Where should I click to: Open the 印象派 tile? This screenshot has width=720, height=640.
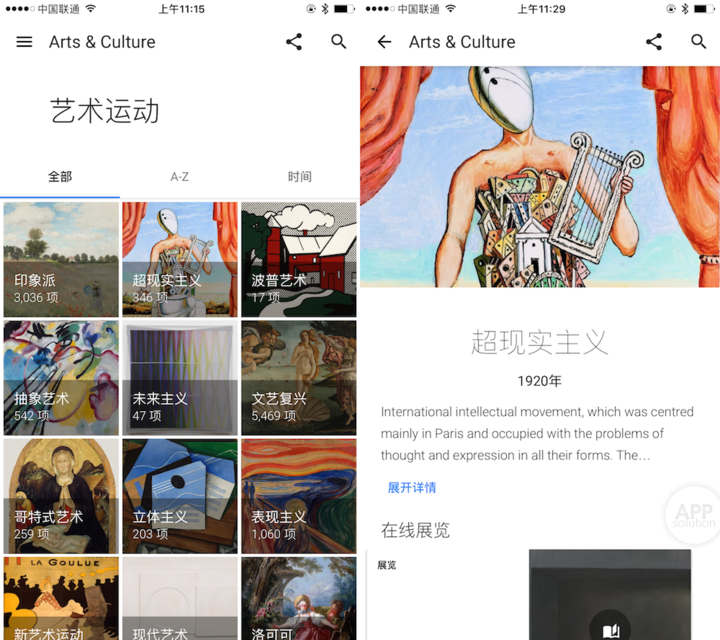tap(61, 259)
